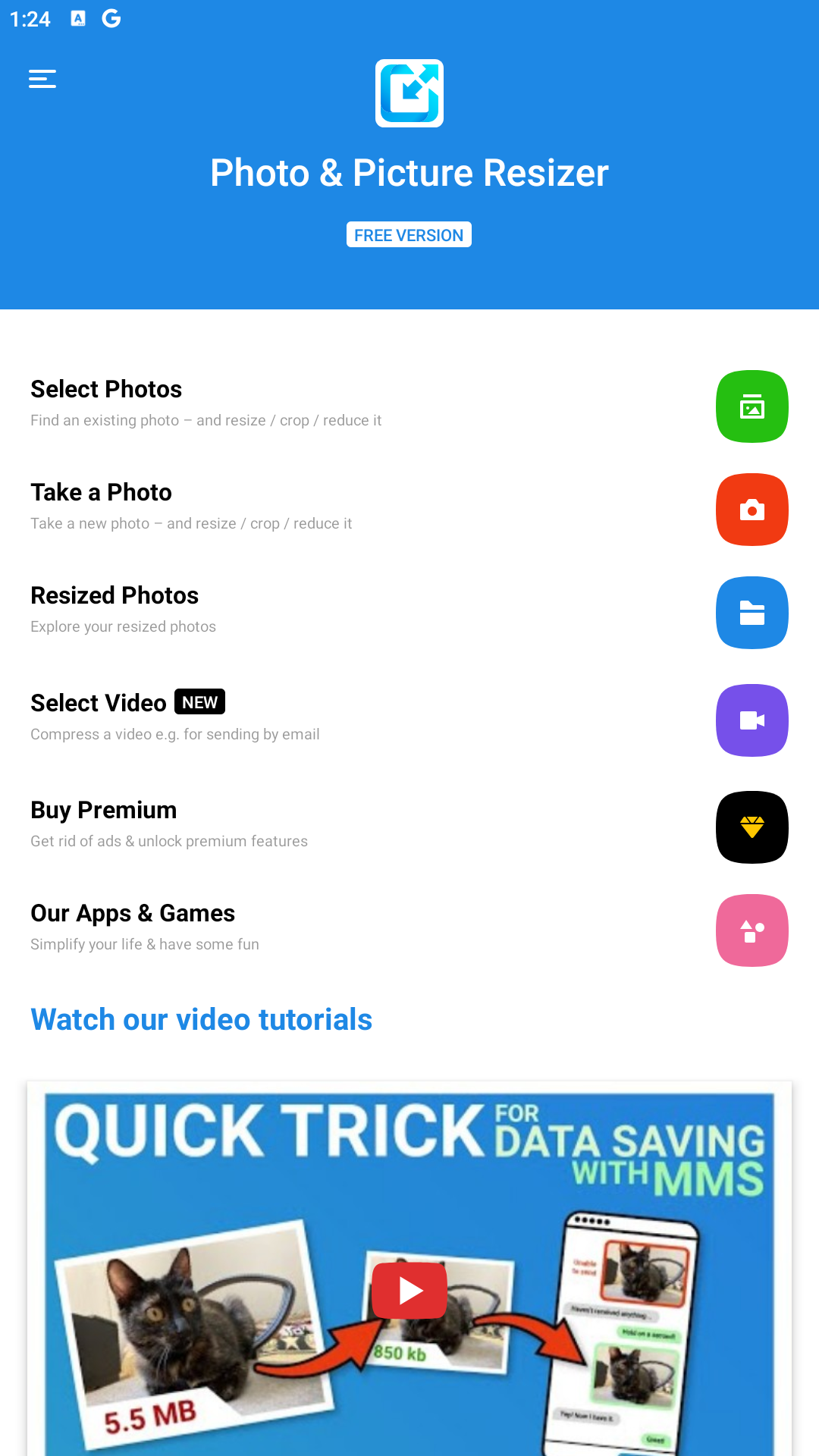Open Select Photos to pick existing photo
The width and height of the screenshot is (819, 1456).
[x=751, y=406]
